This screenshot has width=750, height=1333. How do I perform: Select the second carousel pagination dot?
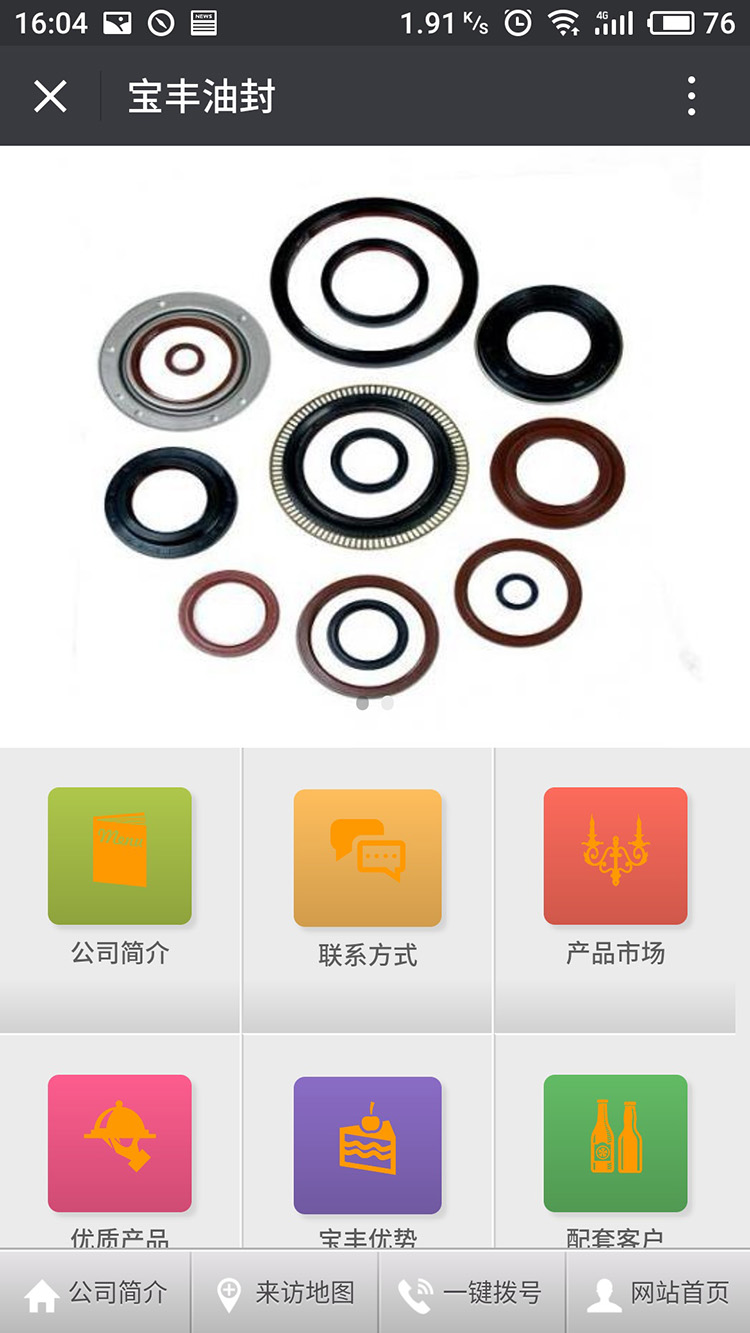(x=386, y=703)
